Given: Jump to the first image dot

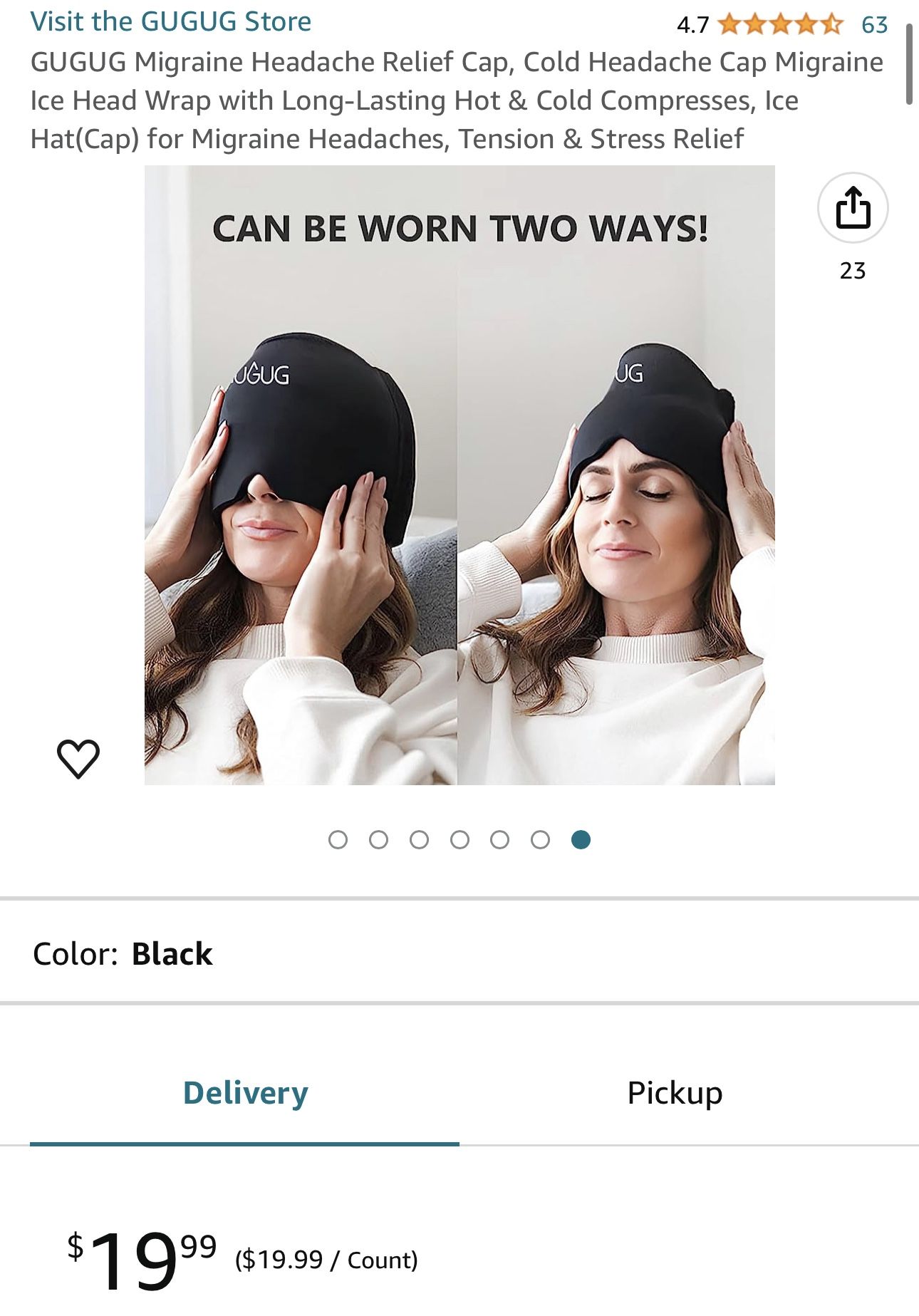Looking at the screenshot, I should [338, 840].
